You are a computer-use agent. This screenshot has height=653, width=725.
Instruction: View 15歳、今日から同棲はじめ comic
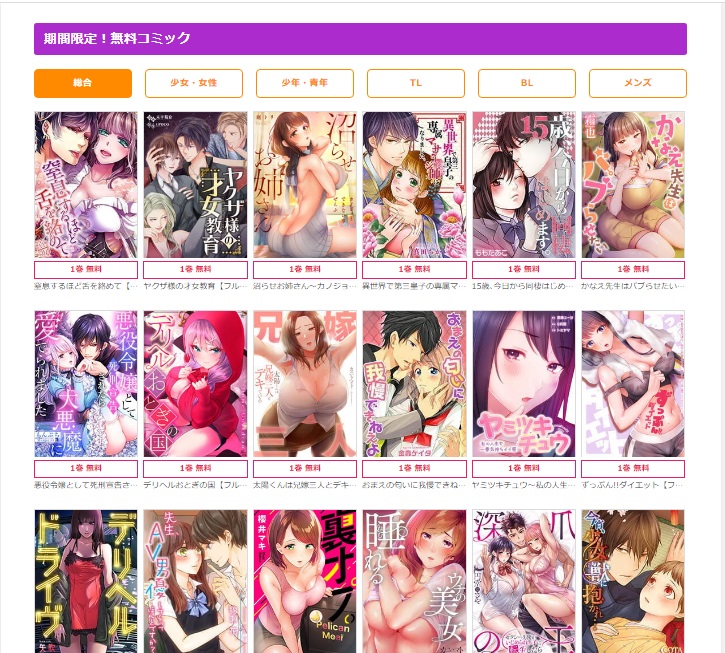tap(523, 185)
